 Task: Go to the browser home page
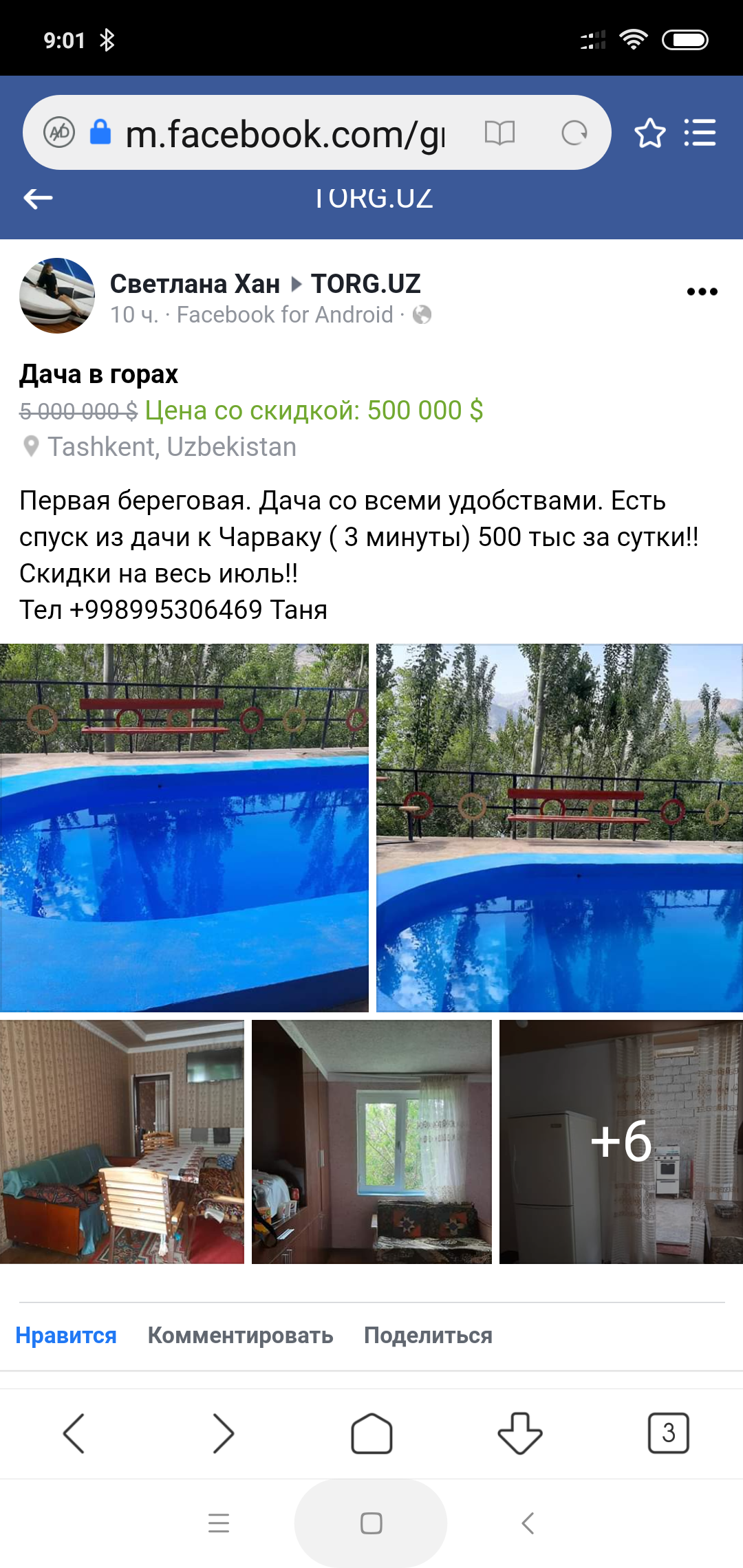(x=371, y=1433)
